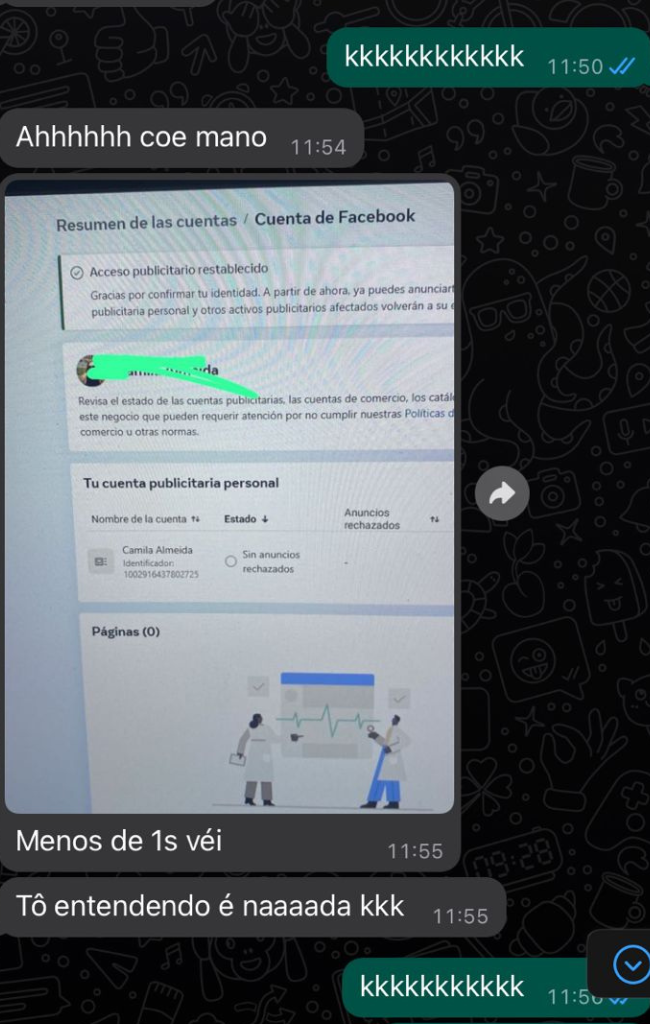Jump to latest messages with down arrow
The height and width of the screenshot is (1024, 650).
tap(631, 965)
